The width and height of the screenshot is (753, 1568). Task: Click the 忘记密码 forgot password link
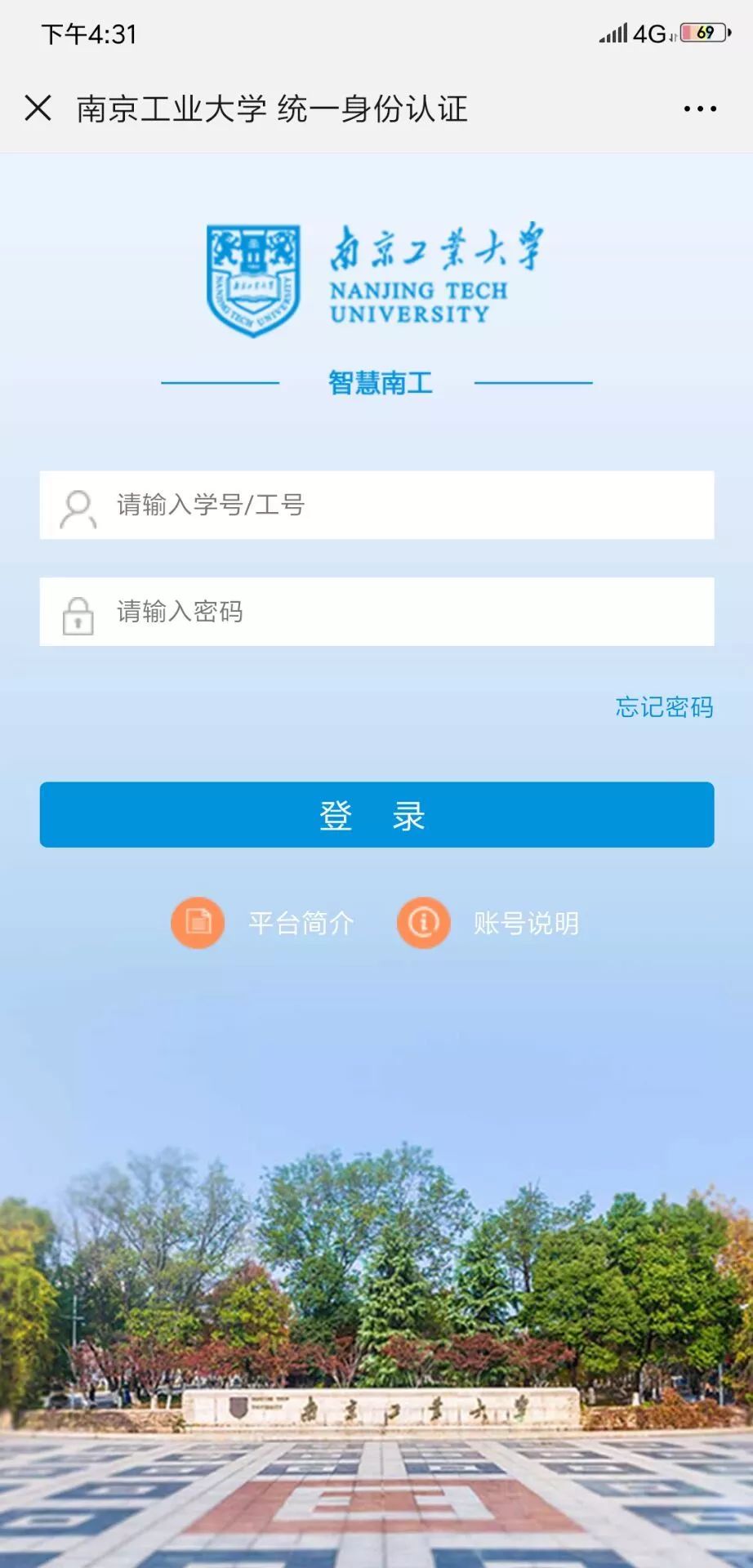pyautogui.click(x=663, y=708)
